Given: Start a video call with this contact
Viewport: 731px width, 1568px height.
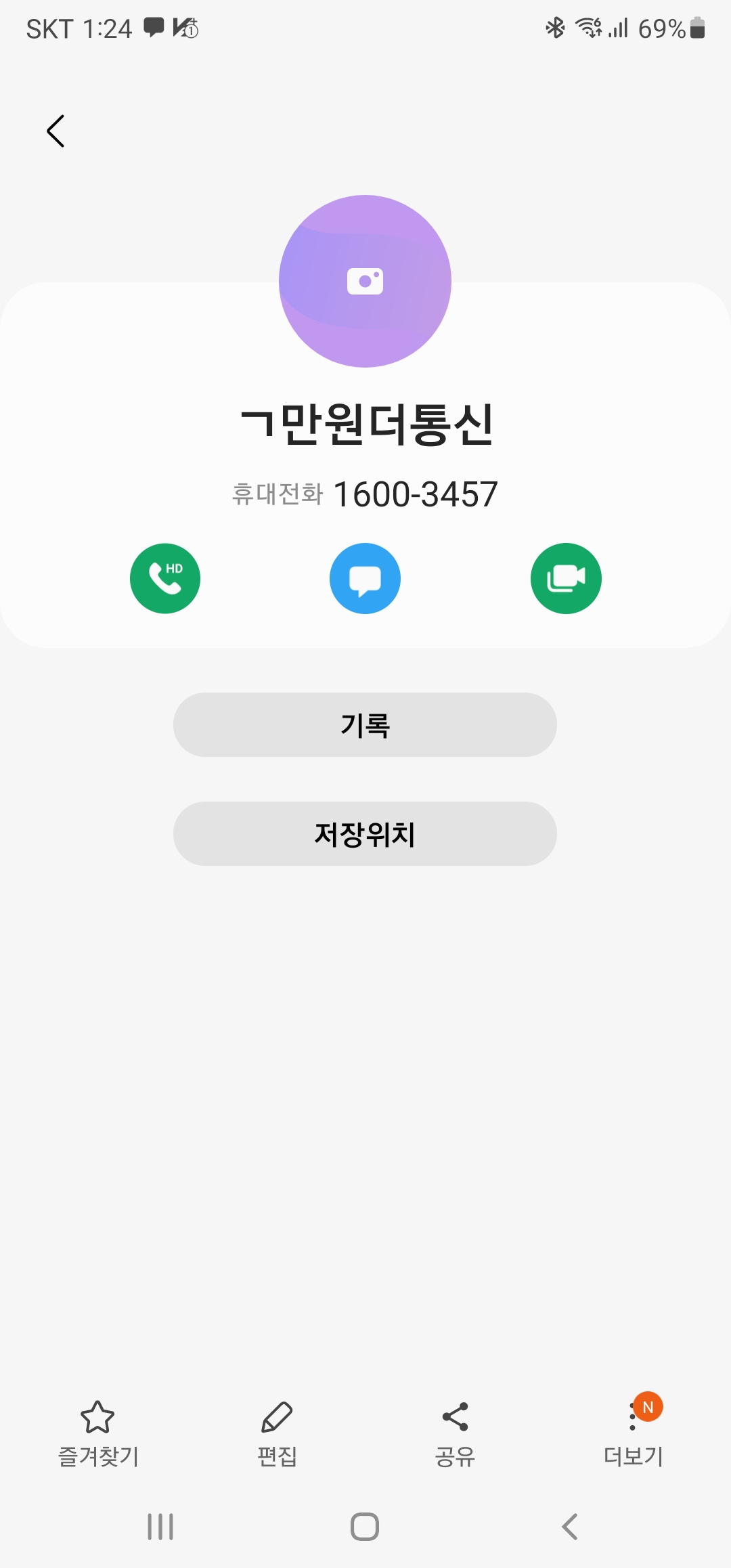Looking at the screenshot, I should (566, 578).
